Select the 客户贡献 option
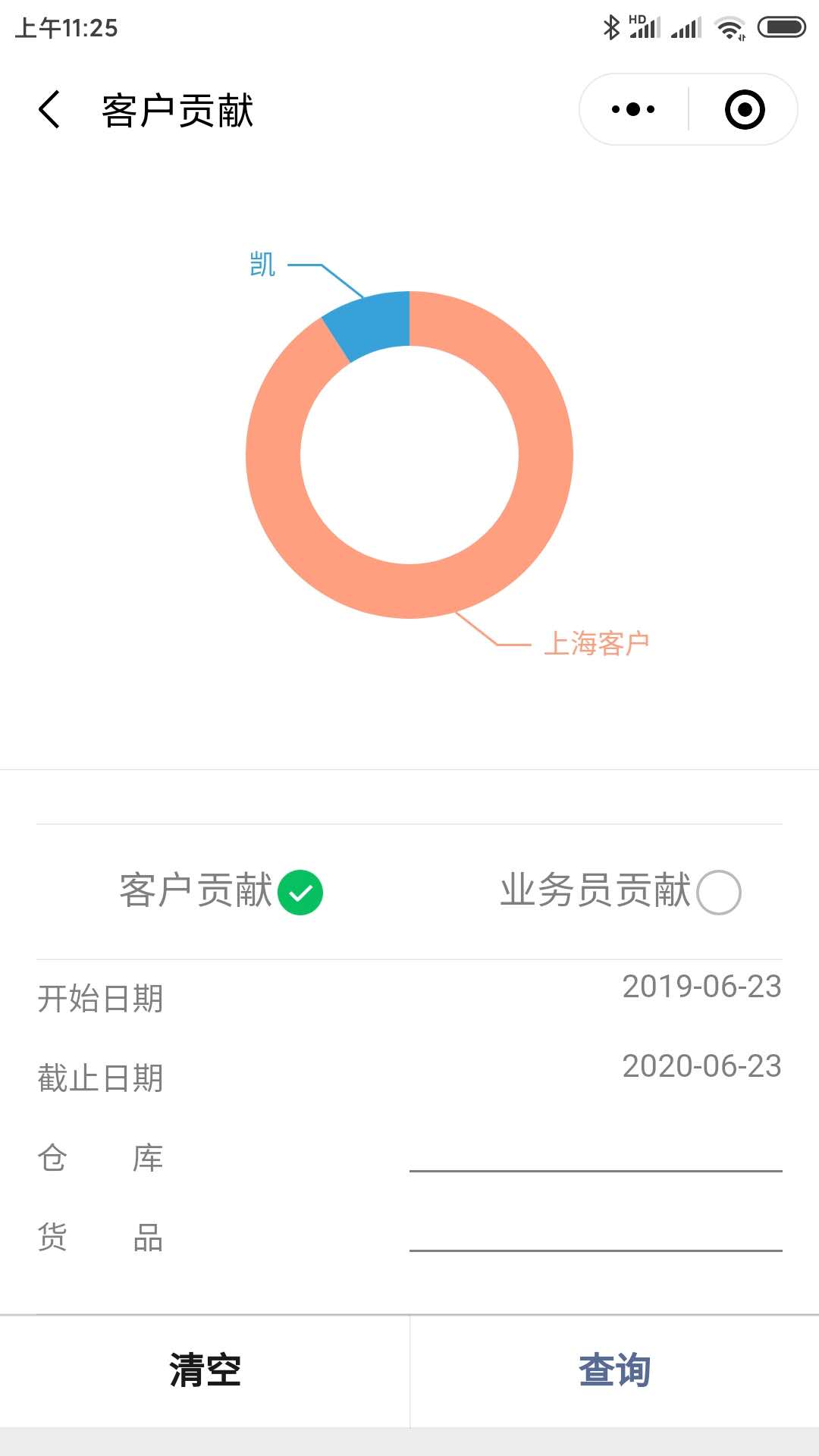The width and height of the screenshot is (819, 1456). pos(300,893)
